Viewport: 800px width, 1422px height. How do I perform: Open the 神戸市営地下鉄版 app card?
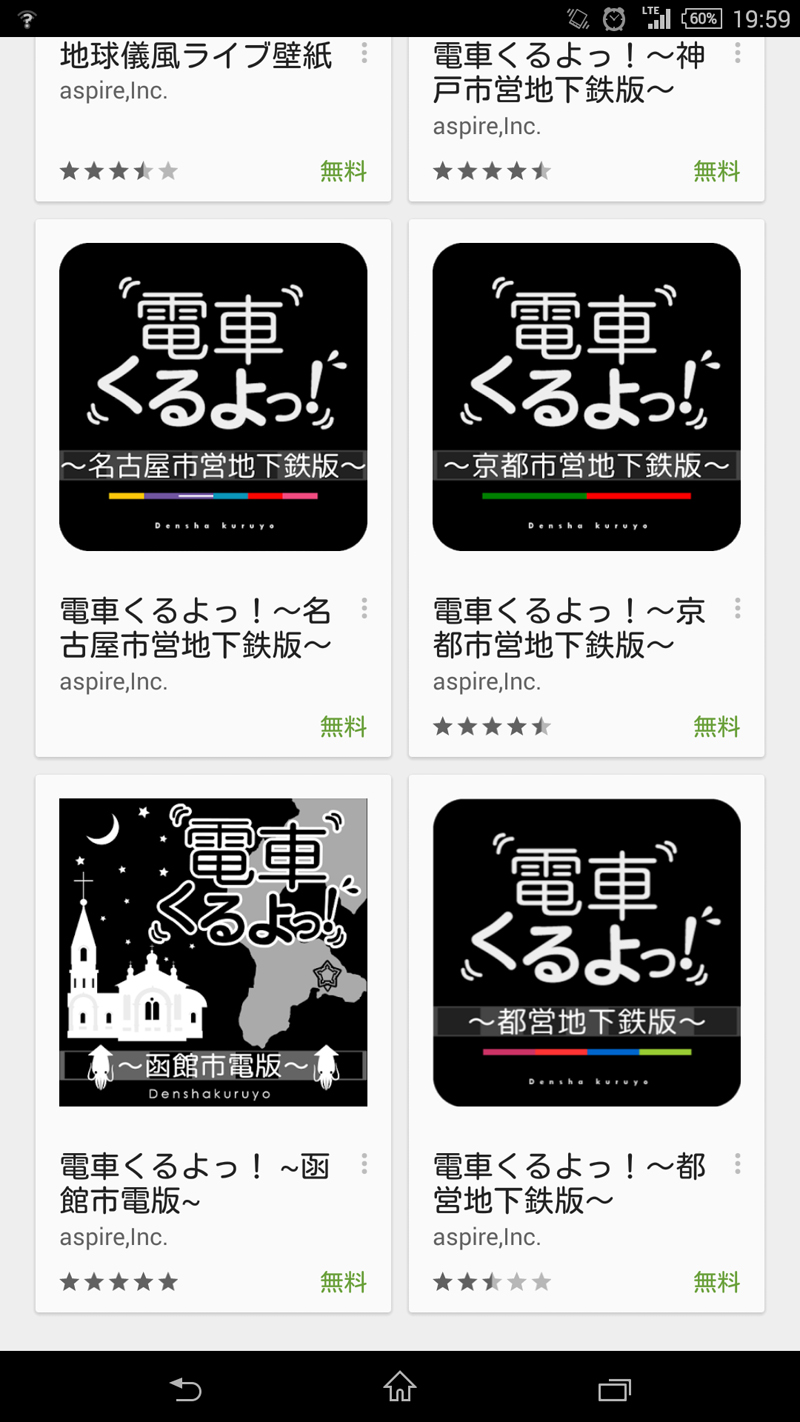coord(586,120)
